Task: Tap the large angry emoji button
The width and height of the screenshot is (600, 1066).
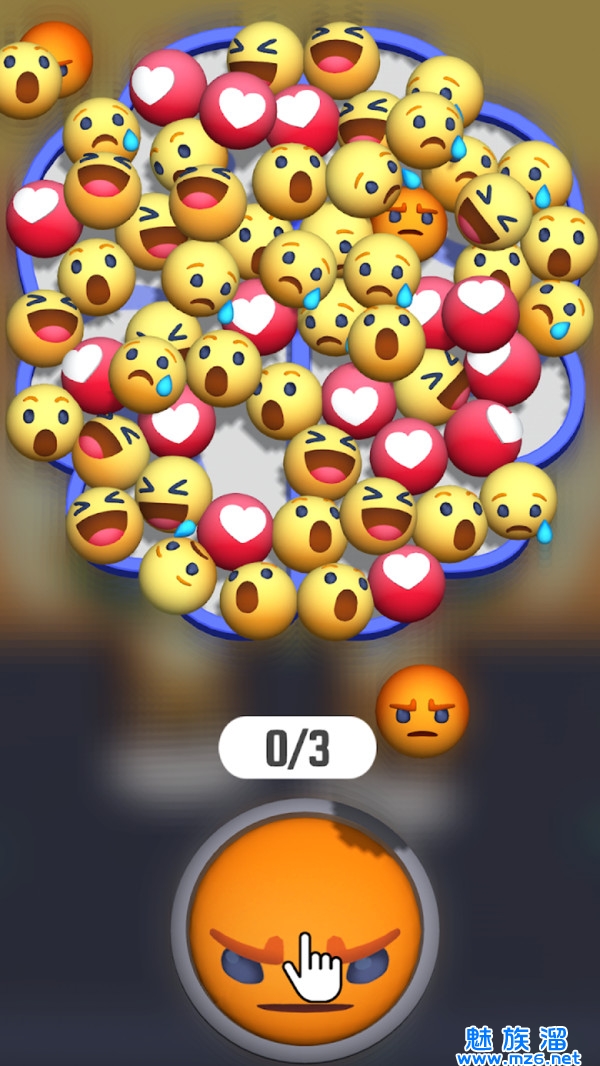Action: [x=304, y=920]
